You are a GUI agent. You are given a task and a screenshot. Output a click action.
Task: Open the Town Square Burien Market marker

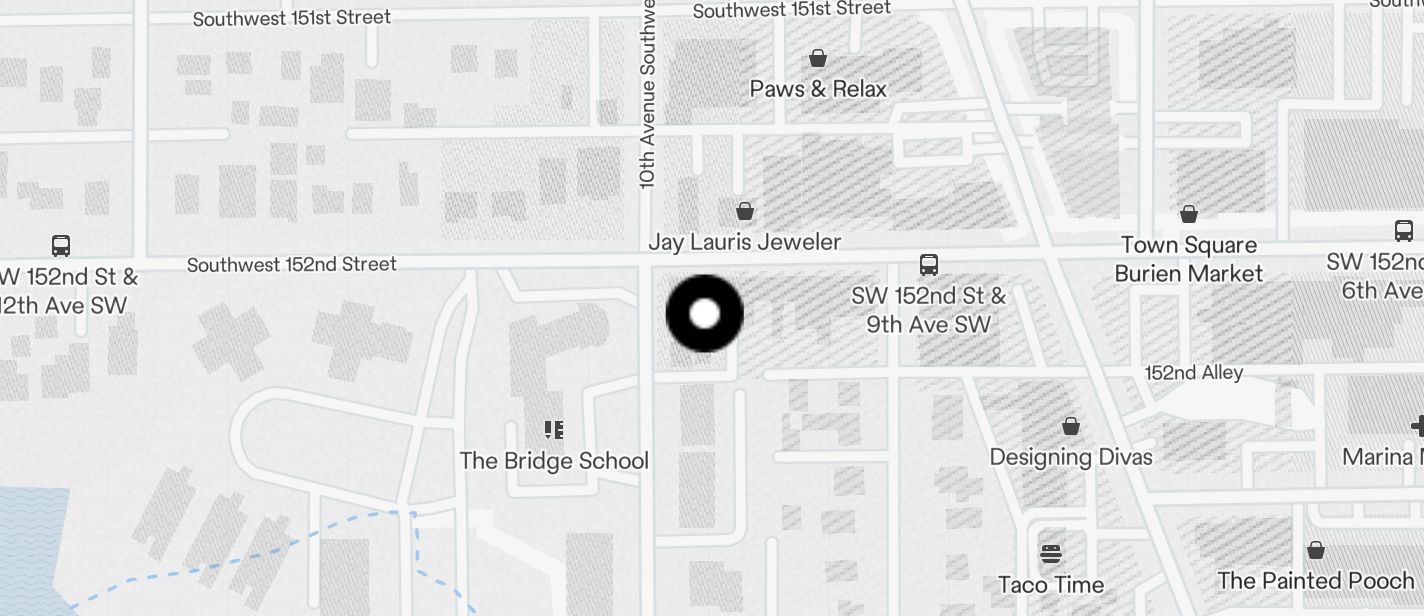[x=1189, y=215]
